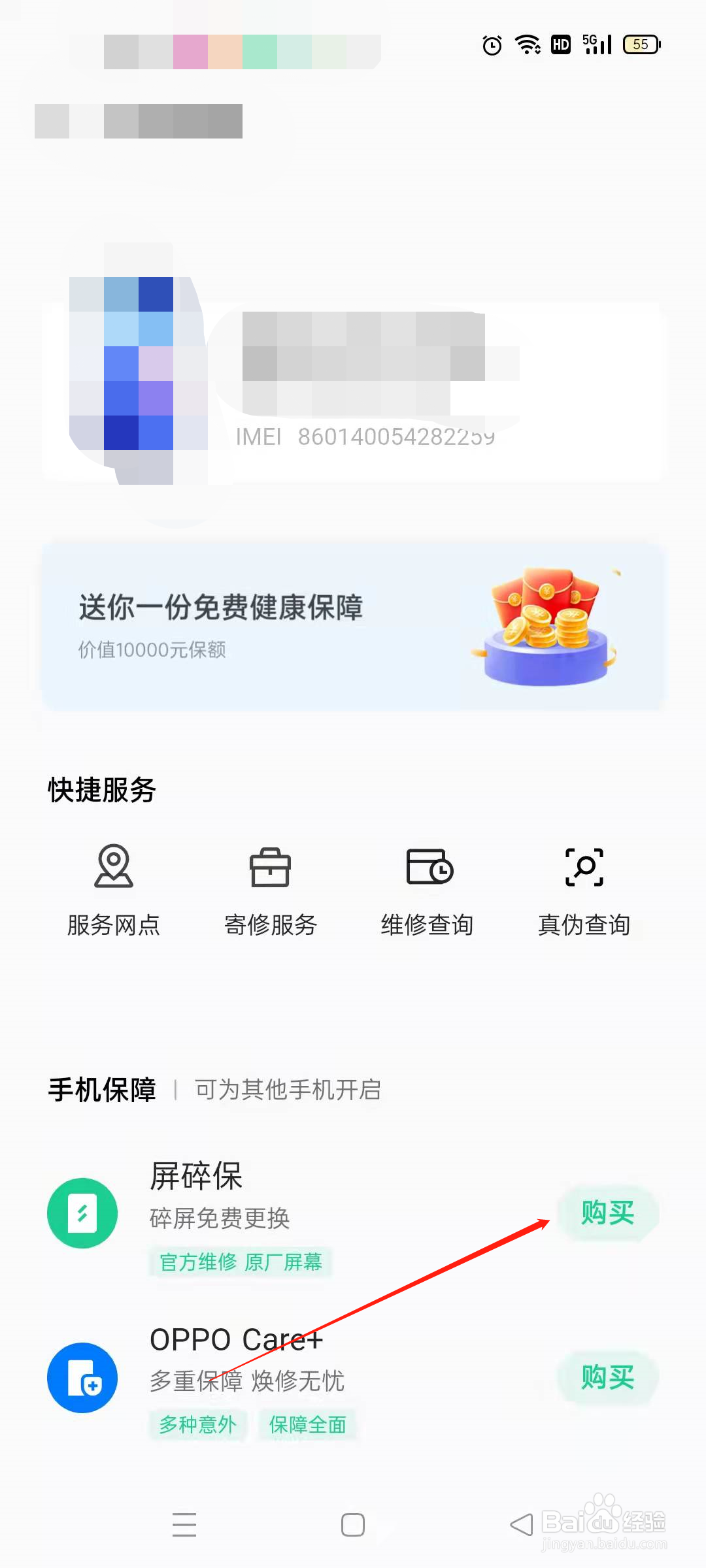Tap the 购买 button for OPPO Care+
Screen dimensions: 706x1568
(607, 1379)
